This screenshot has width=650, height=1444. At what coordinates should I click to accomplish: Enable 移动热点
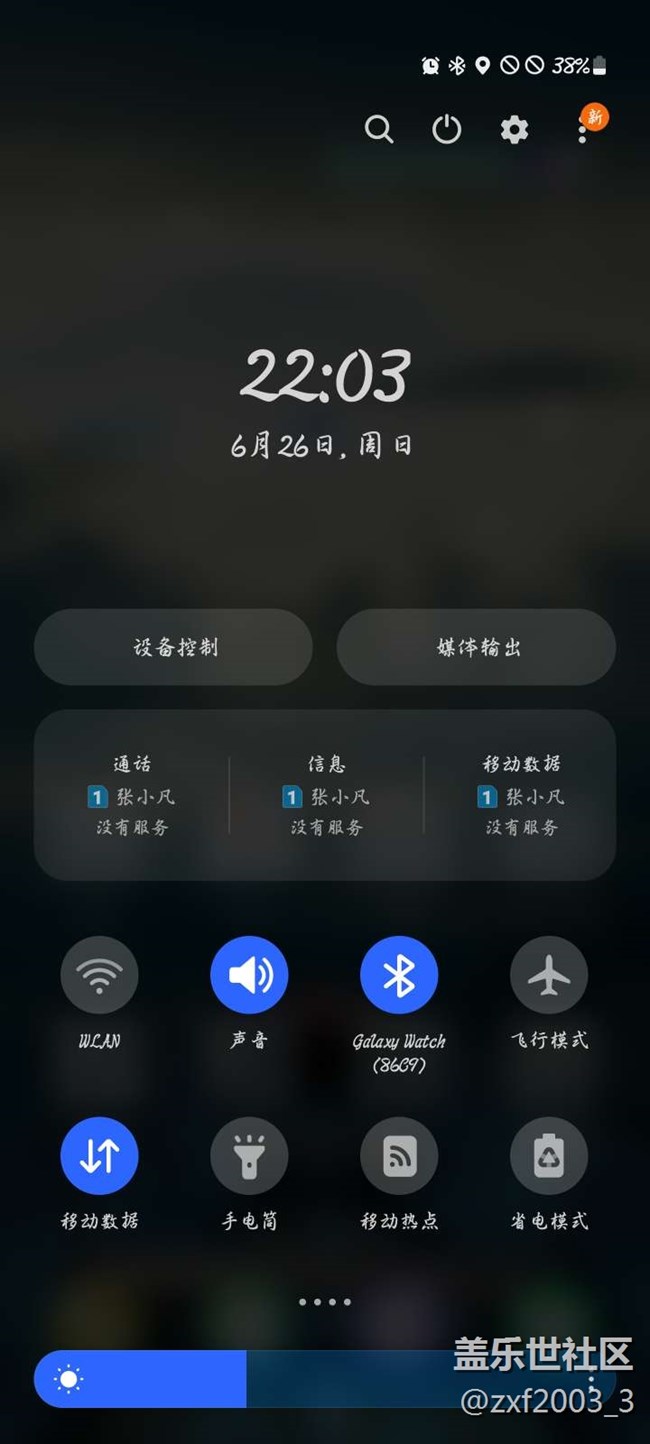[x=399, y=1156]
